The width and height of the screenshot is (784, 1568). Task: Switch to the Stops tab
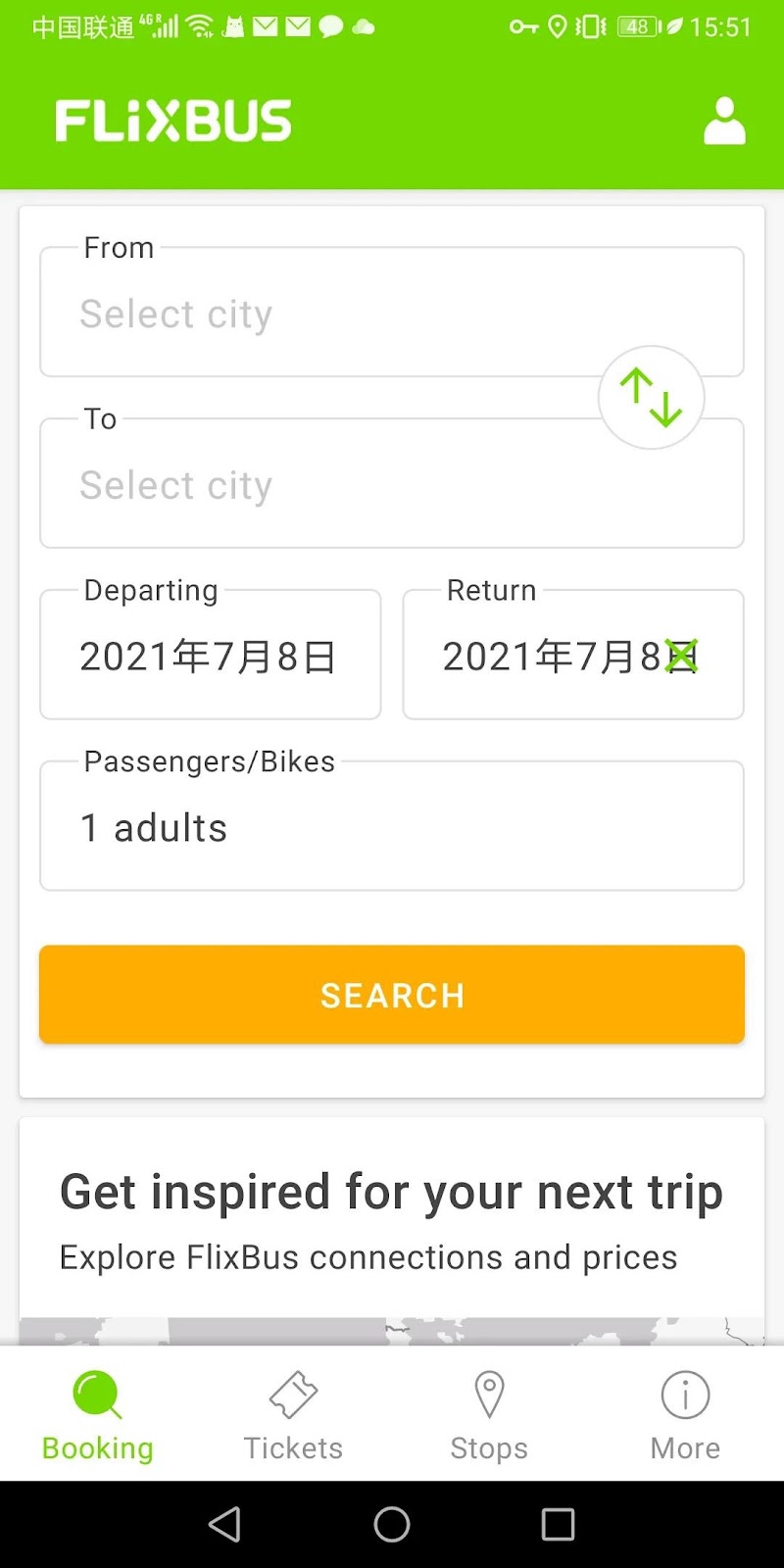489,1415
